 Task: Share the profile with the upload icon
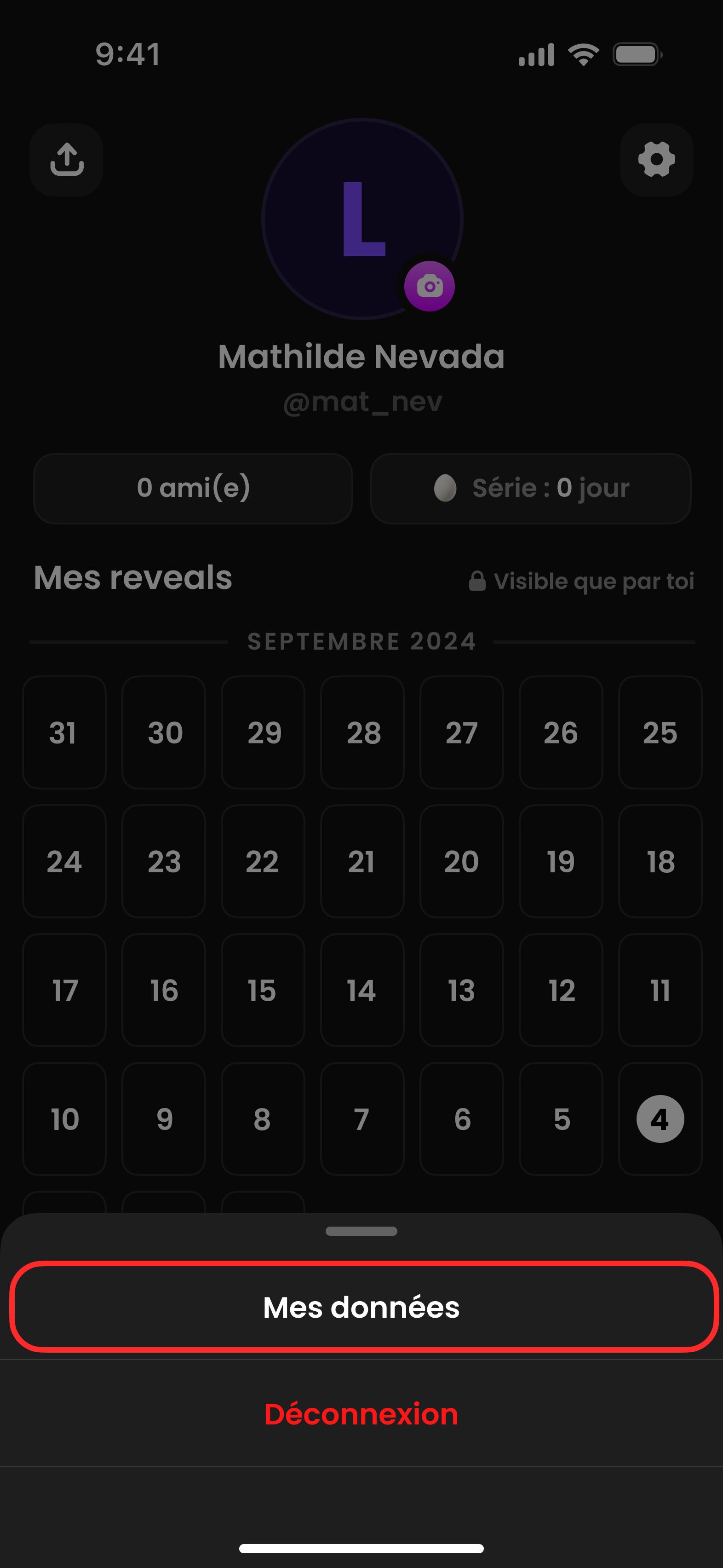(x=66, y=160)
